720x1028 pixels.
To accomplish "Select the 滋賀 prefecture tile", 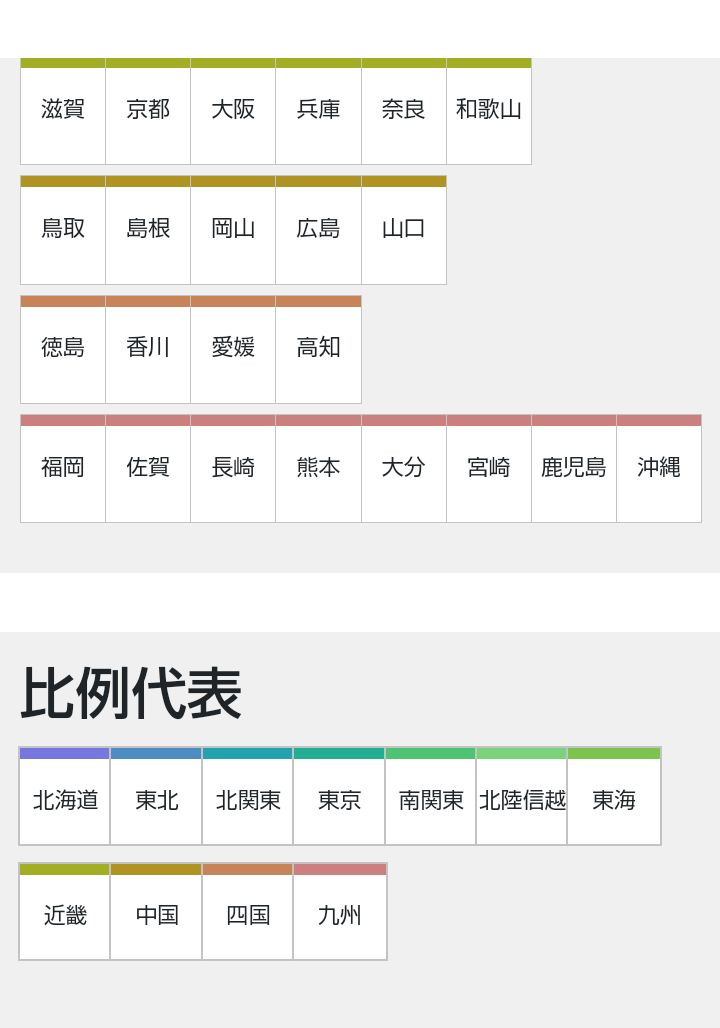I will (x=63, y=111).
